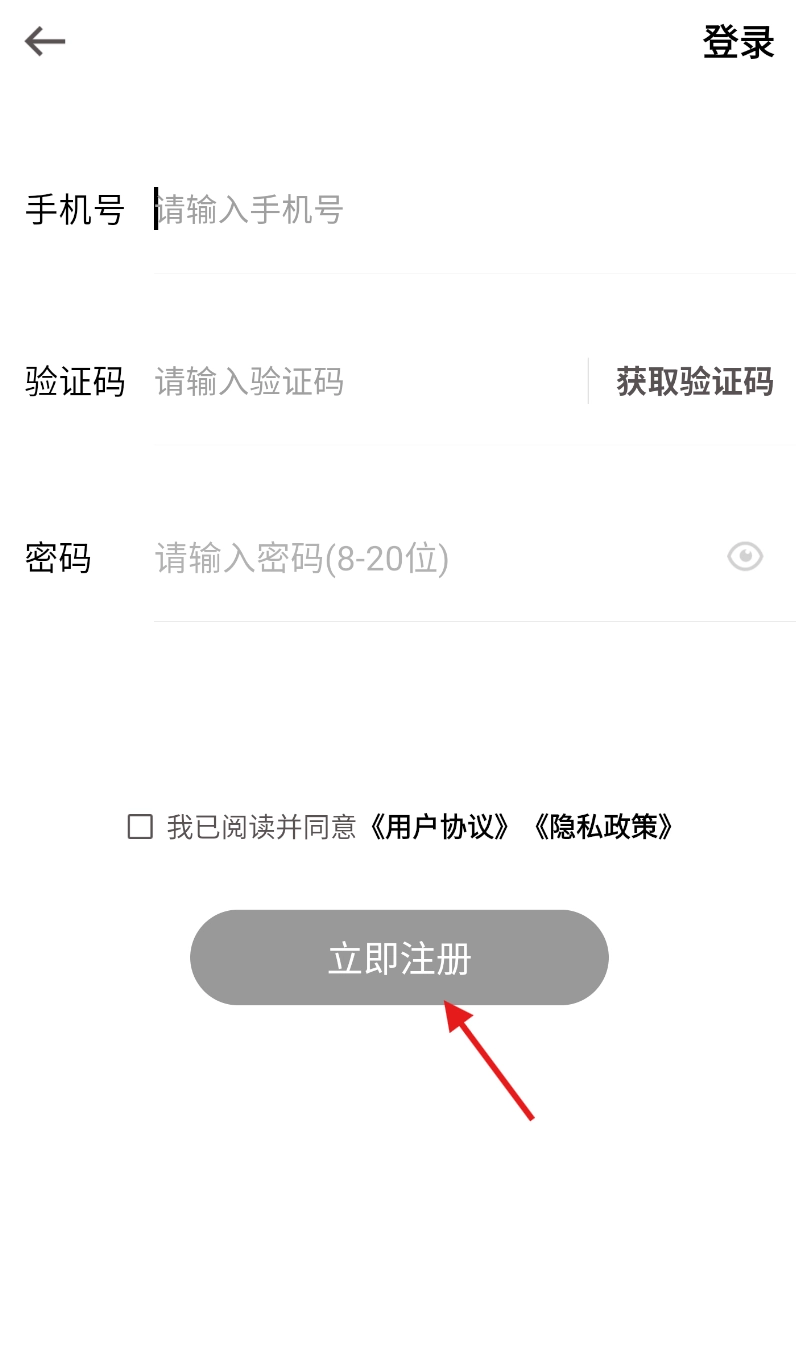Focus the 密码 password field
796x1368 pixels.
pos(420,558)
